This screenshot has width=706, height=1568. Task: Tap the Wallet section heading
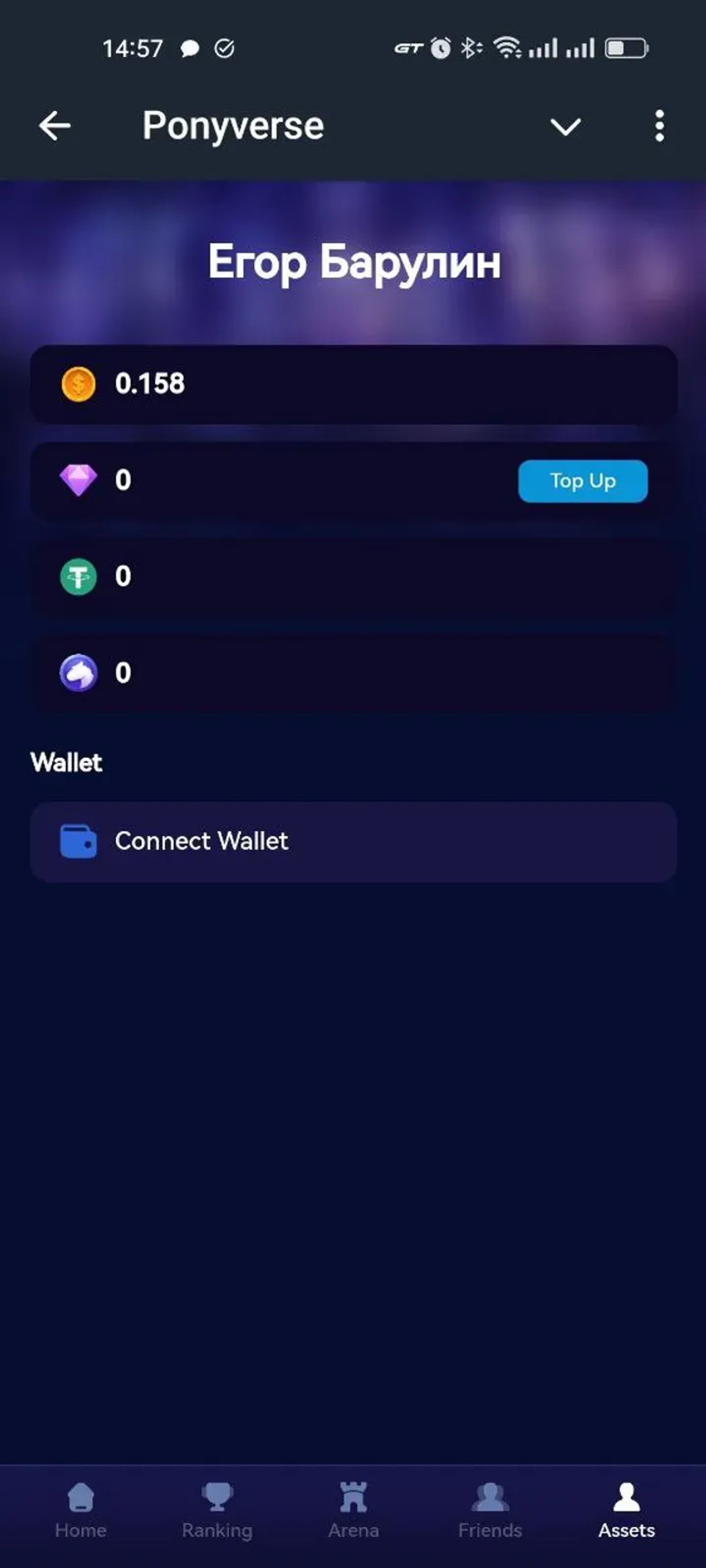pyautogui.click(x=66, y=762)
